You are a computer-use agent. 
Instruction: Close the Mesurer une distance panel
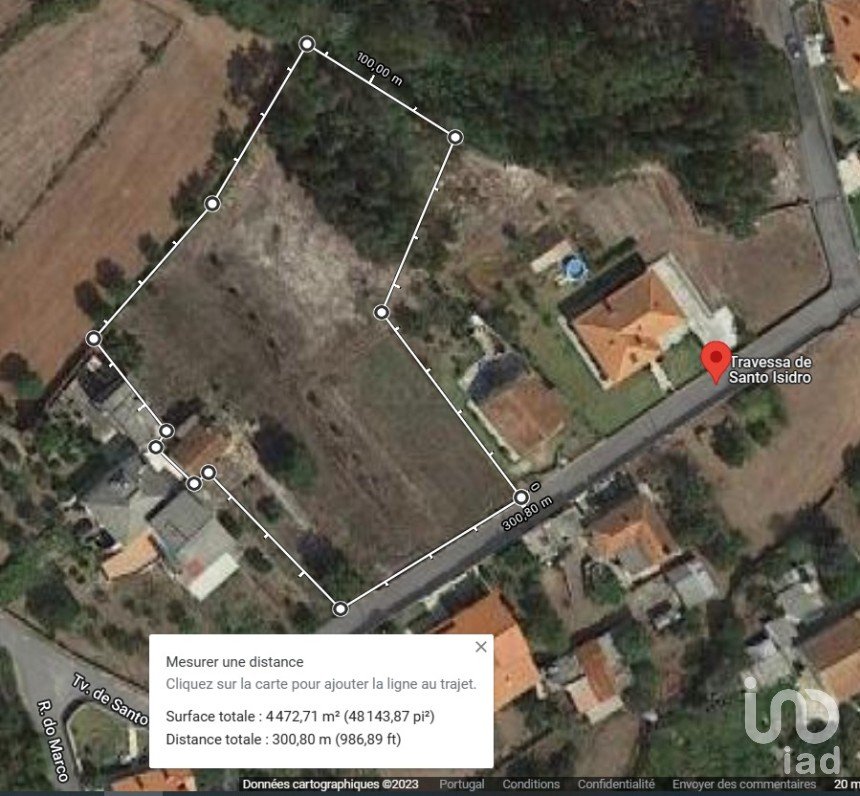tap(481, 647)
